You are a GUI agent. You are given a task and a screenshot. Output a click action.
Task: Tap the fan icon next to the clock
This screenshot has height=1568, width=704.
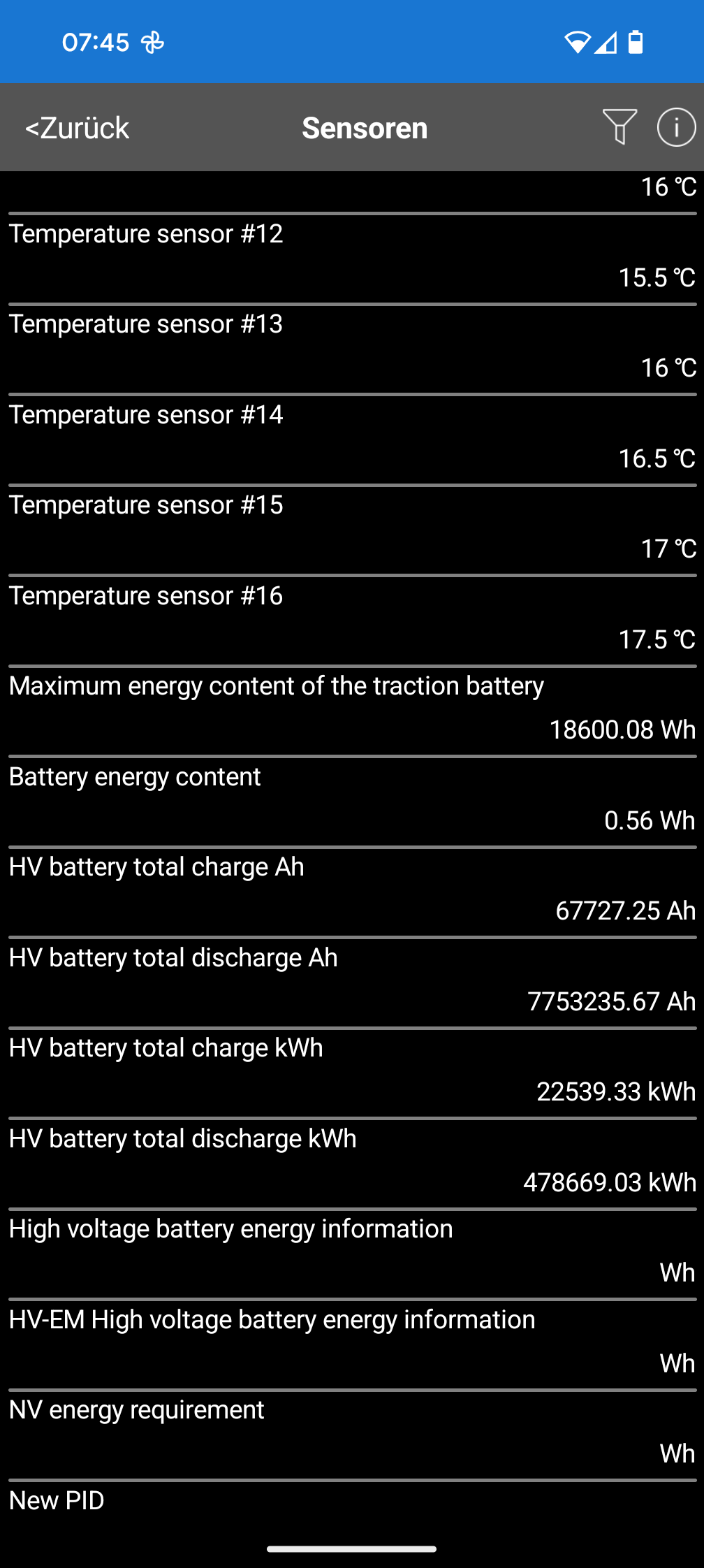click(153, 43)
